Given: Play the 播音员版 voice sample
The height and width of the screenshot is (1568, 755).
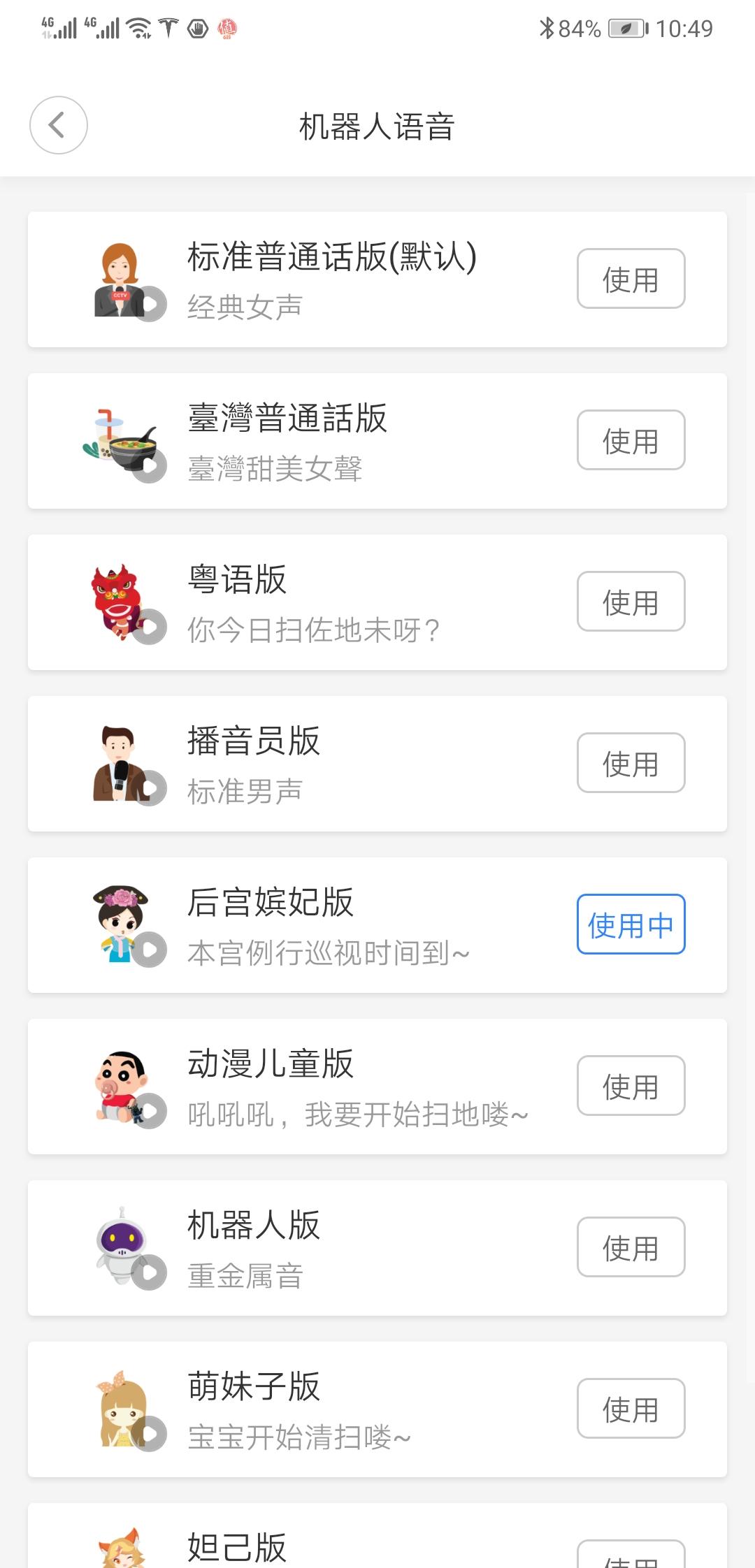Looking at the screenshot, I should [150, 789].
